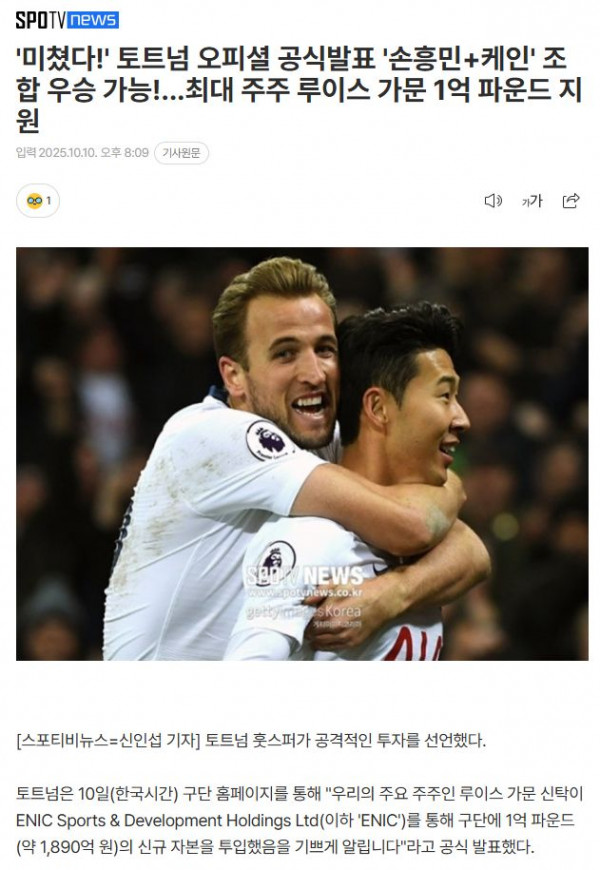Listen to the article with the speaker icon
Image resolution: width=600 pixels, height=870 pixels.
click(x=492, y=201)
